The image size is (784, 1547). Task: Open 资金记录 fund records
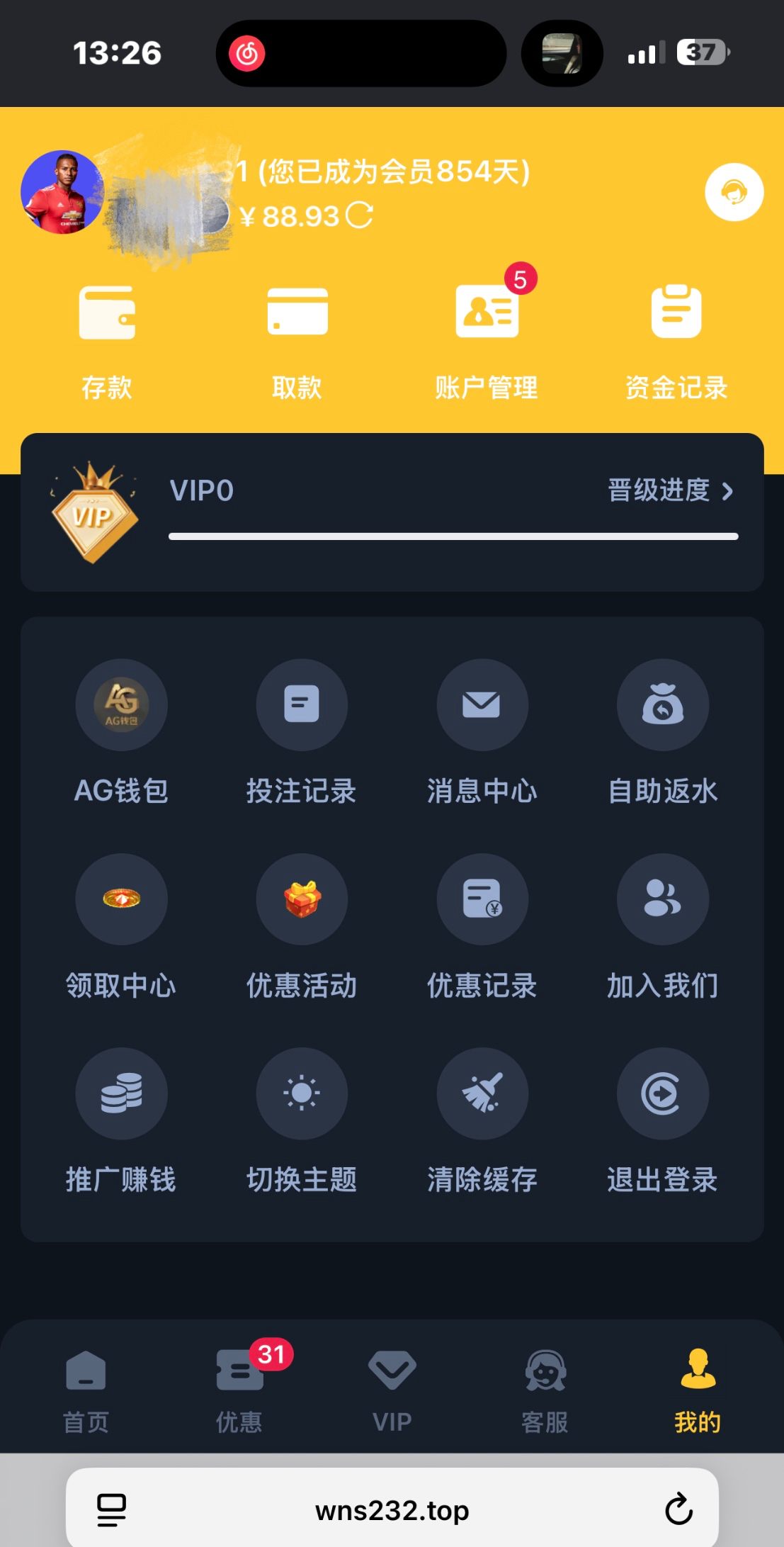pos(676,340)
